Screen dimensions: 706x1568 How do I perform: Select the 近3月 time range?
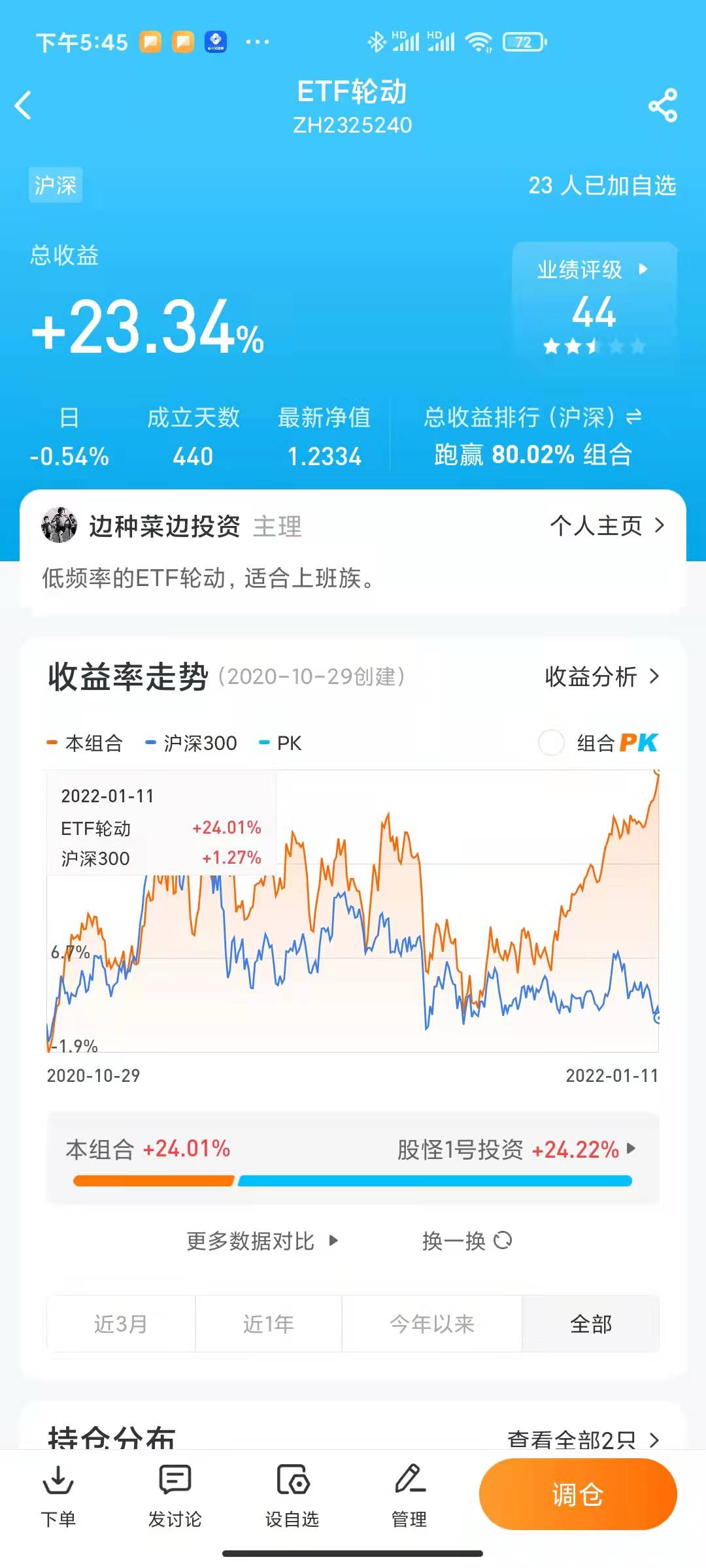coord(121,1324)
